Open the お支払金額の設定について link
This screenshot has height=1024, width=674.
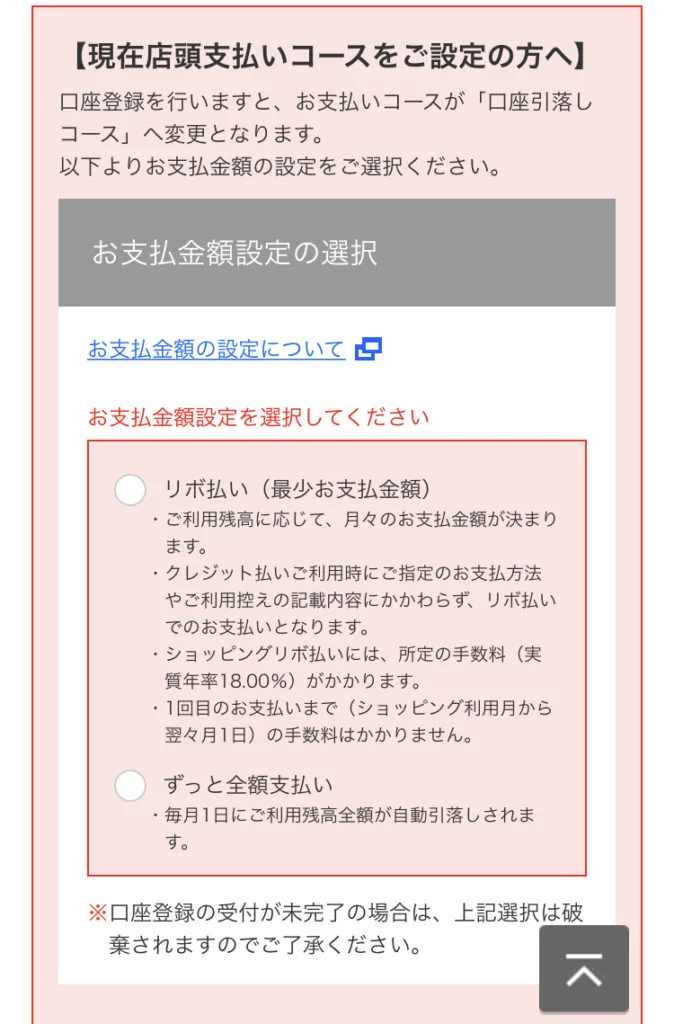pos(216,349)
